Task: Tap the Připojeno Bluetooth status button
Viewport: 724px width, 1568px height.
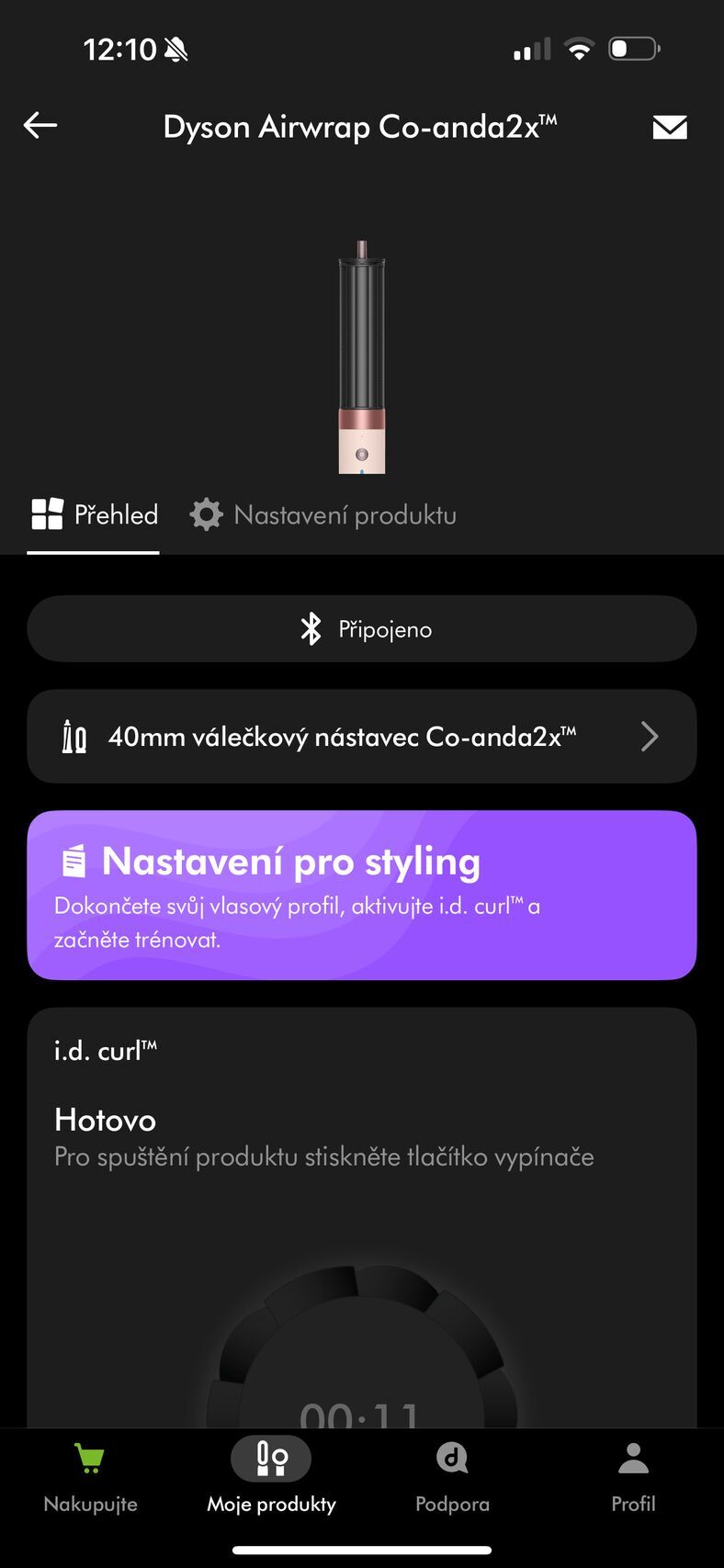Action: click(362, 629)
